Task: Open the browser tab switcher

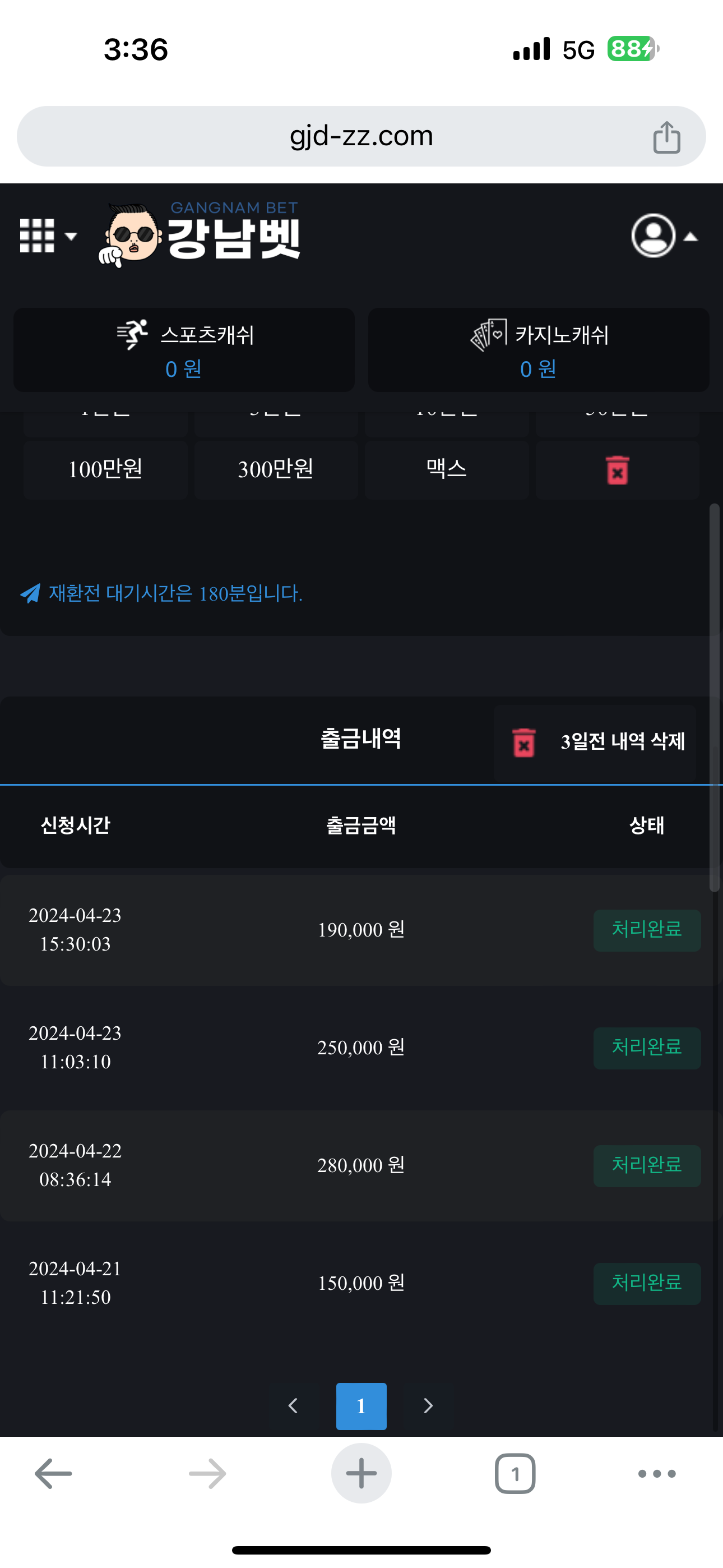Action: [515, 1474]
